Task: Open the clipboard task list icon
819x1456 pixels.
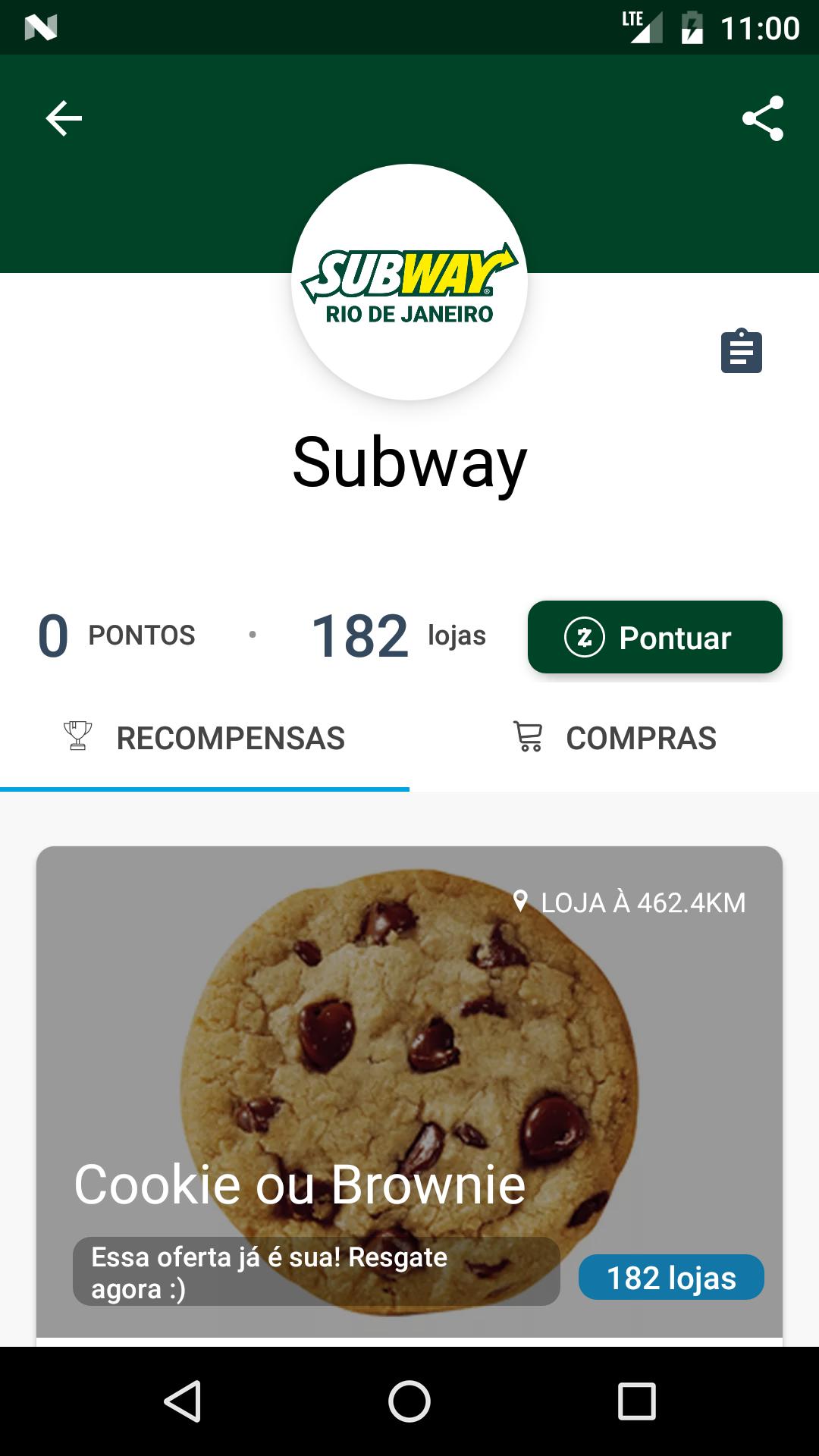Action: [740, 352]
